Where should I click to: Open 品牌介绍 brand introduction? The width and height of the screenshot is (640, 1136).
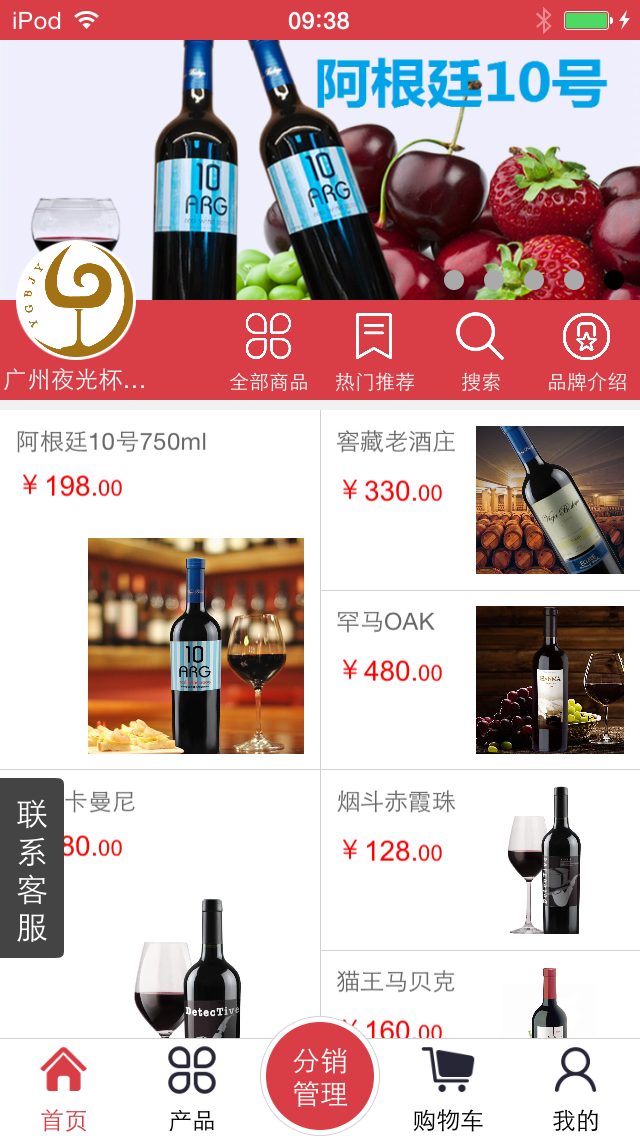point(586,351)
